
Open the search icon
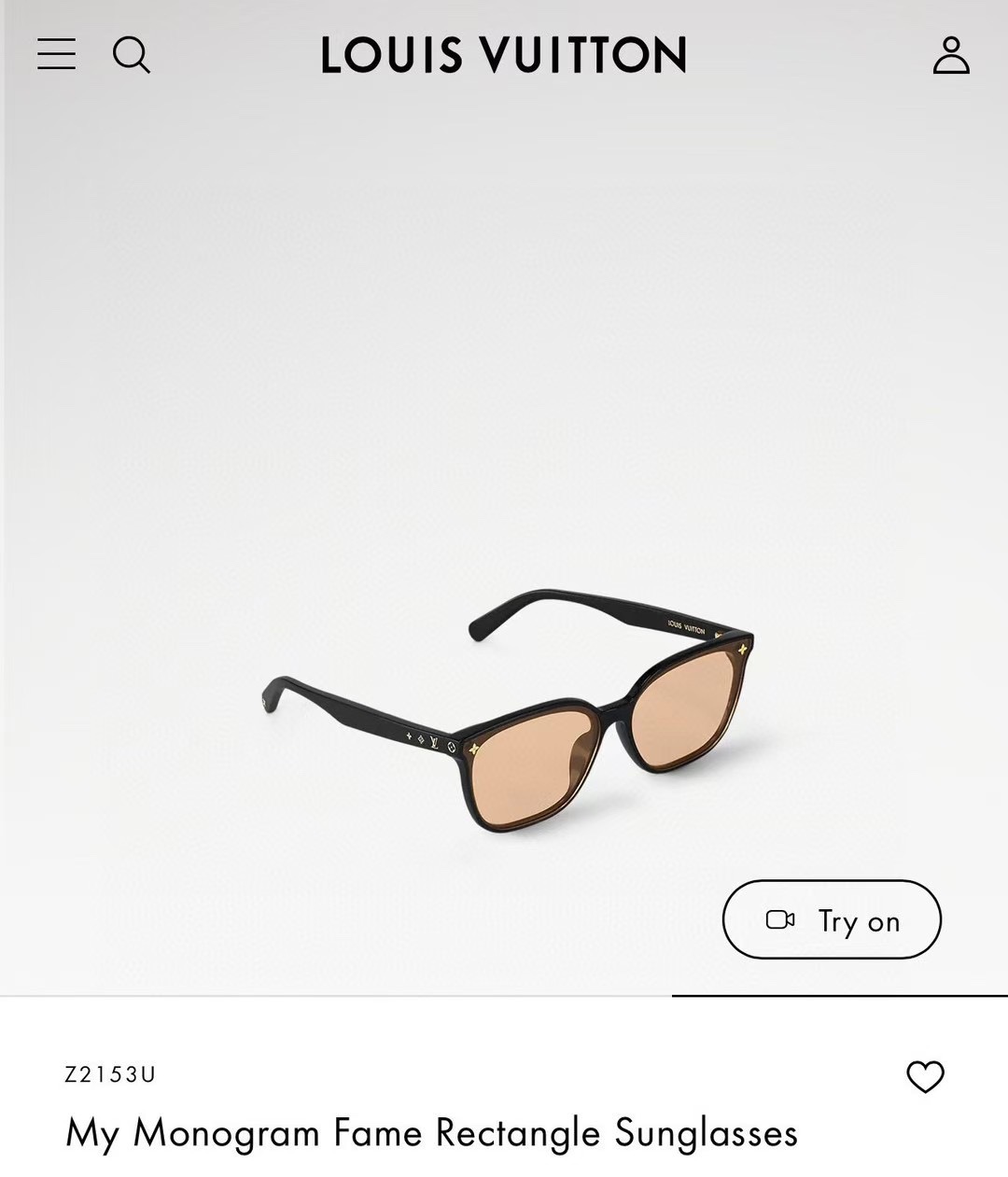pos(132,54)
